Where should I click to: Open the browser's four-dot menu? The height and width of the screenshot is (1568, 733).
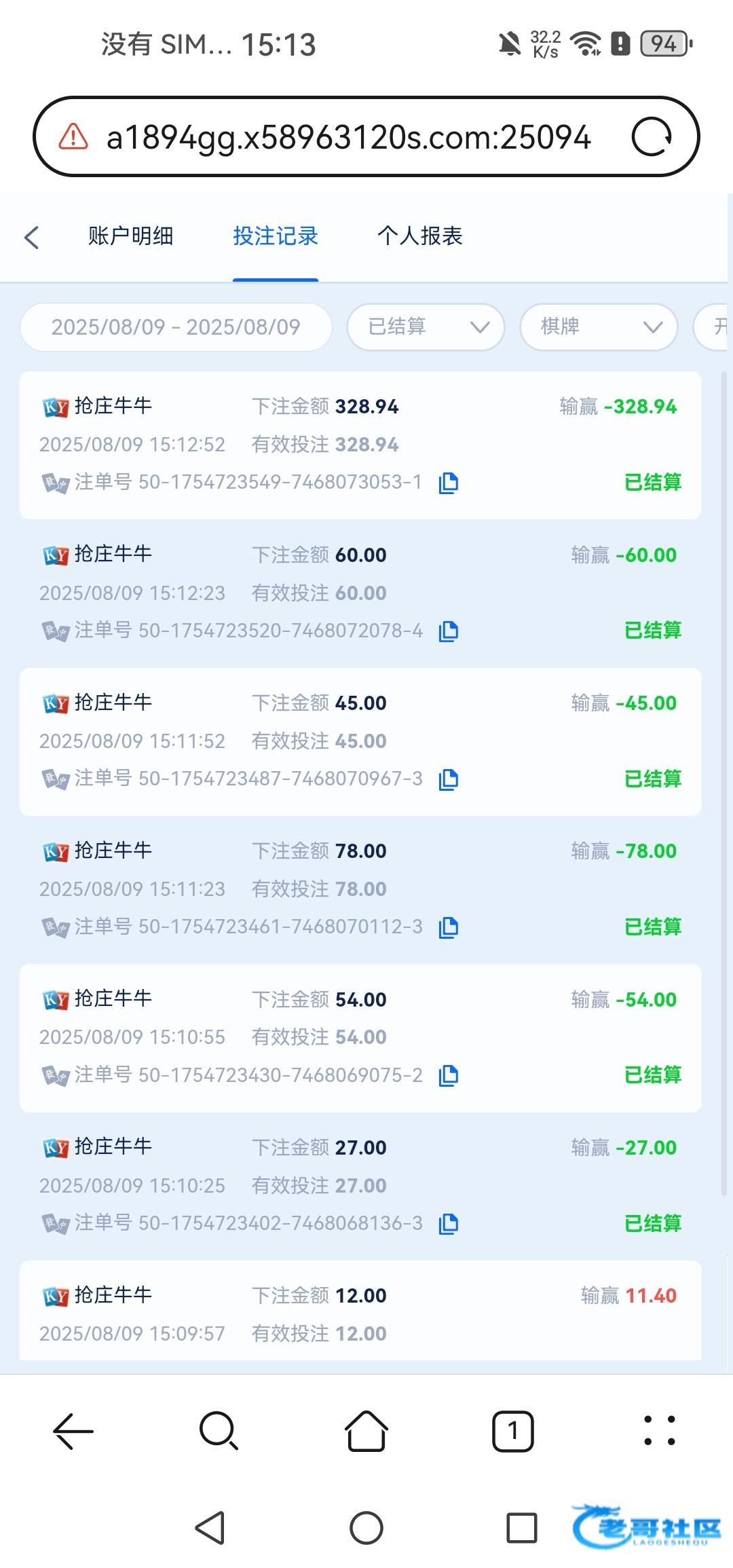coord(659,1431)
